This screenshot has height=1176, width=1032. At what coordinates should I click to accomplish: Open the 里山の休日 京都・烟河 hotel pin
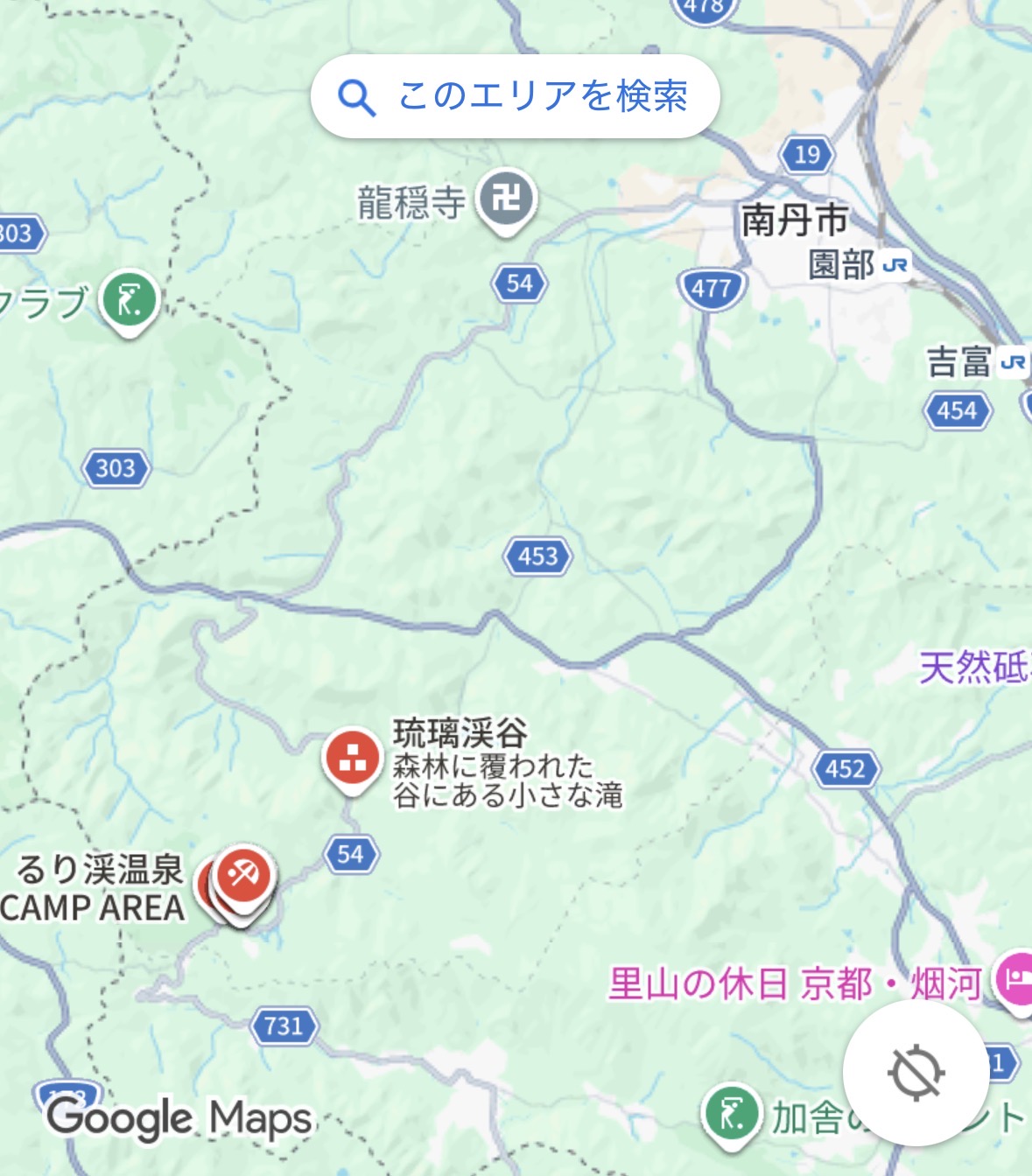click(1015, 978)
